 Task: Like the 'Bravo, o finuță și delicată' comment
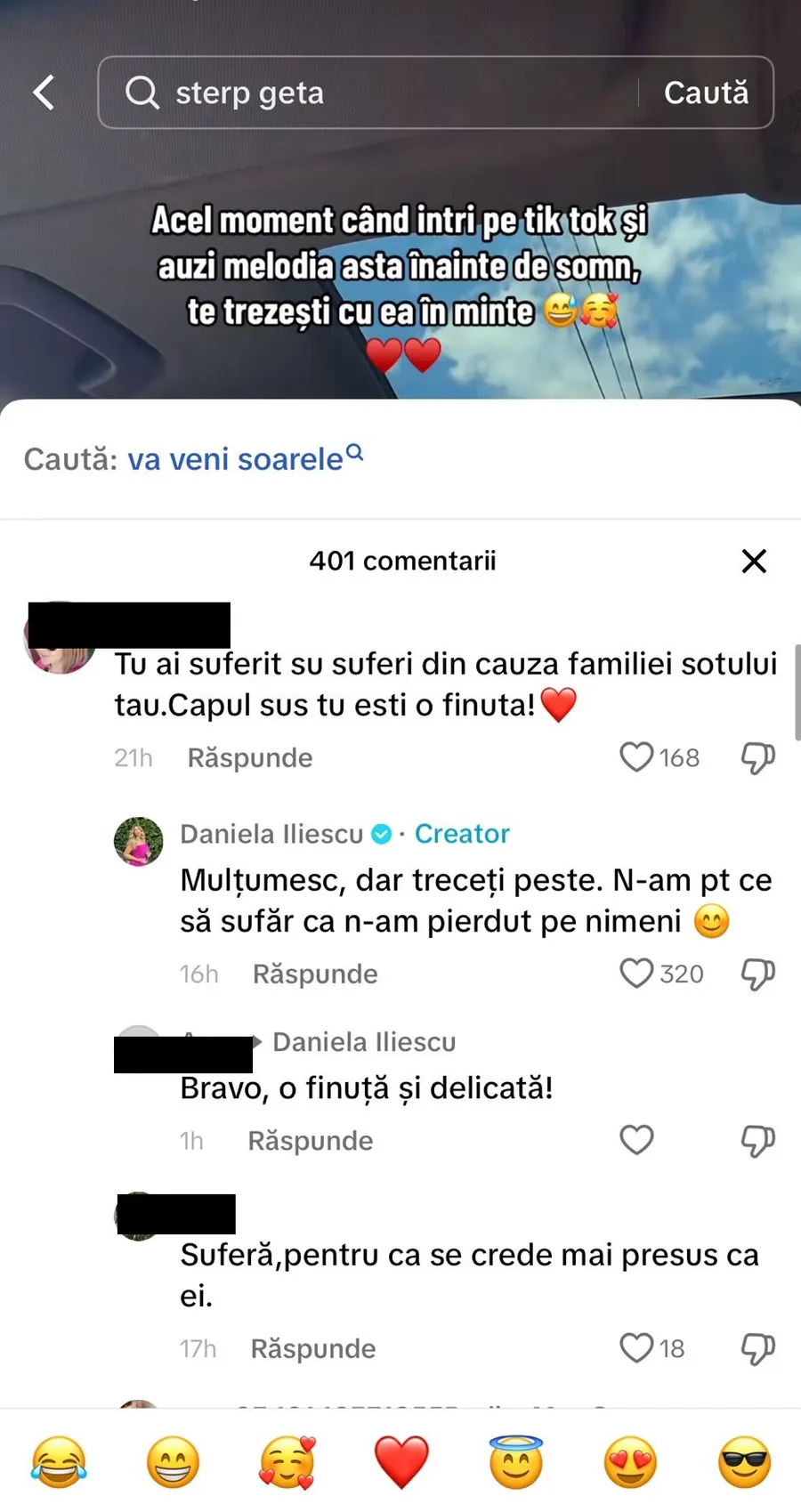[x=636, y=1140]
